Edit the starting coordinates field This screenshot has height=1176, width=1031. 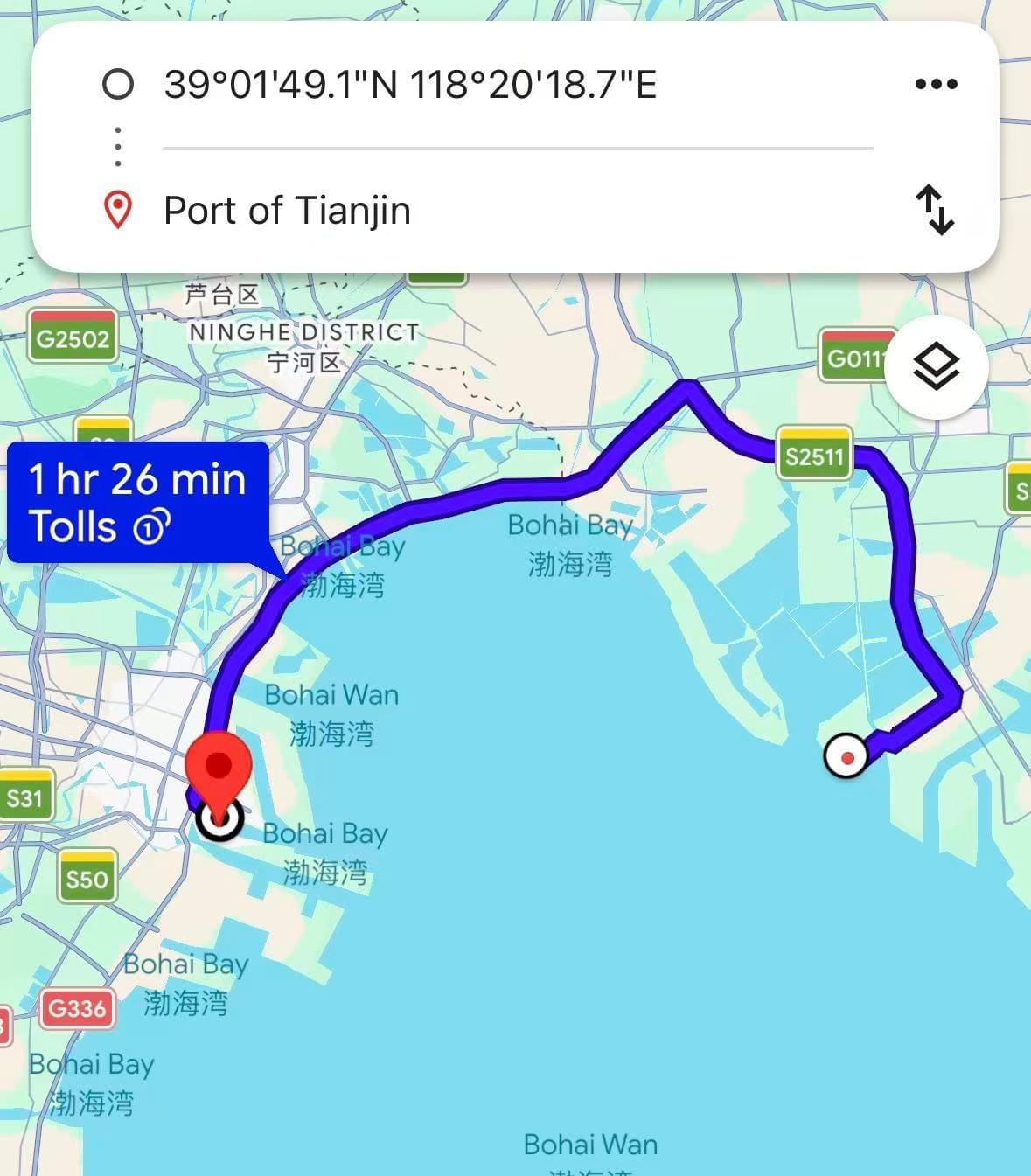pos(410,85)
